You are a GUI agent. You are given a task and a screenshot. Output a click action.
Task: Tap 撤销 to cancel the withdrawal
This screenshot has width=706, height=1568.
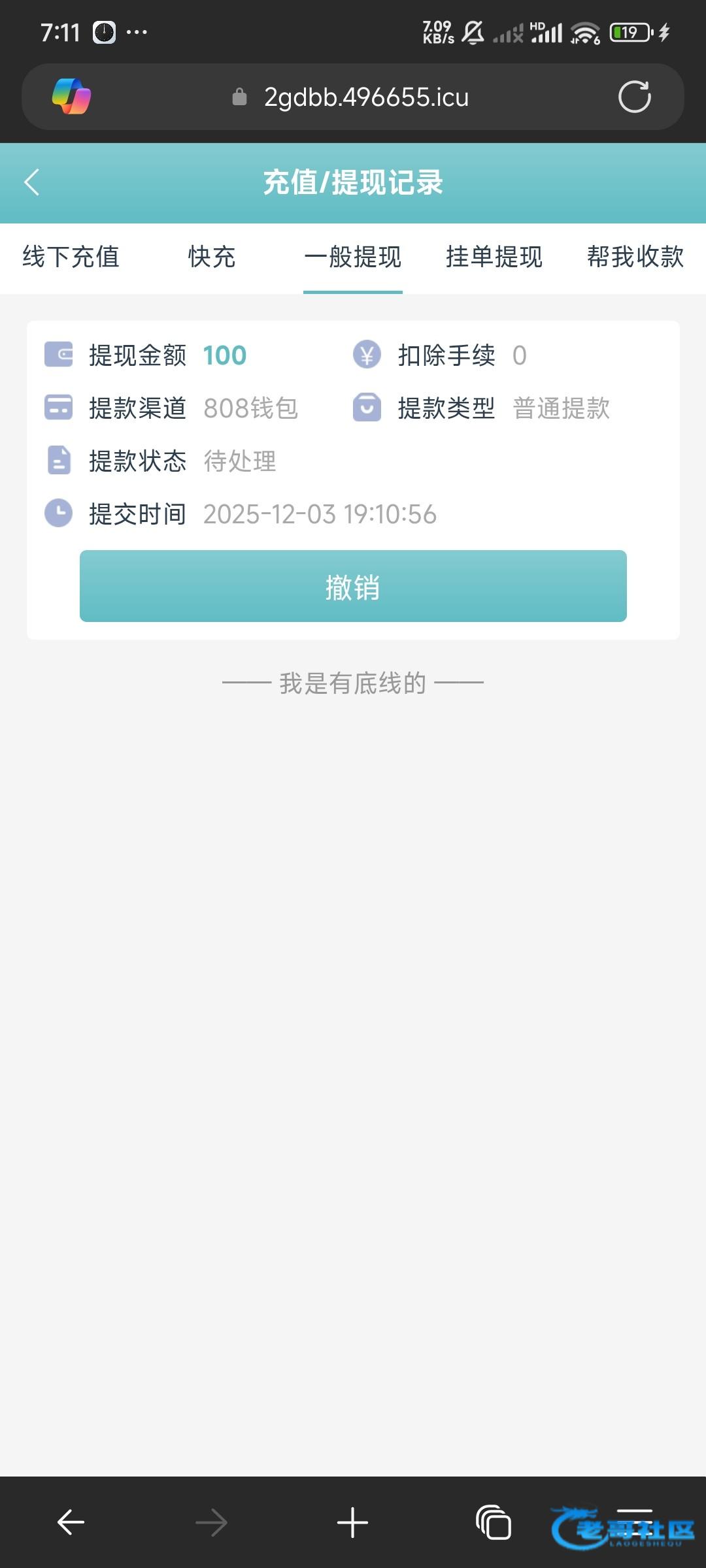[x=353, y=586]
